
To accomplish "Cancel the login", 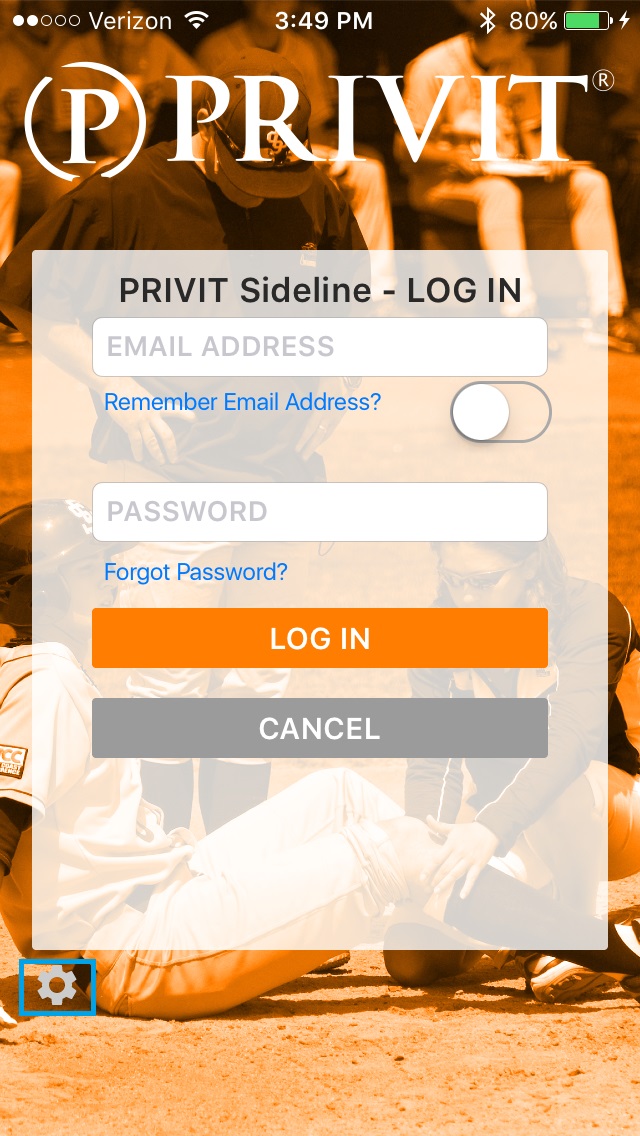I will [320, 728].
